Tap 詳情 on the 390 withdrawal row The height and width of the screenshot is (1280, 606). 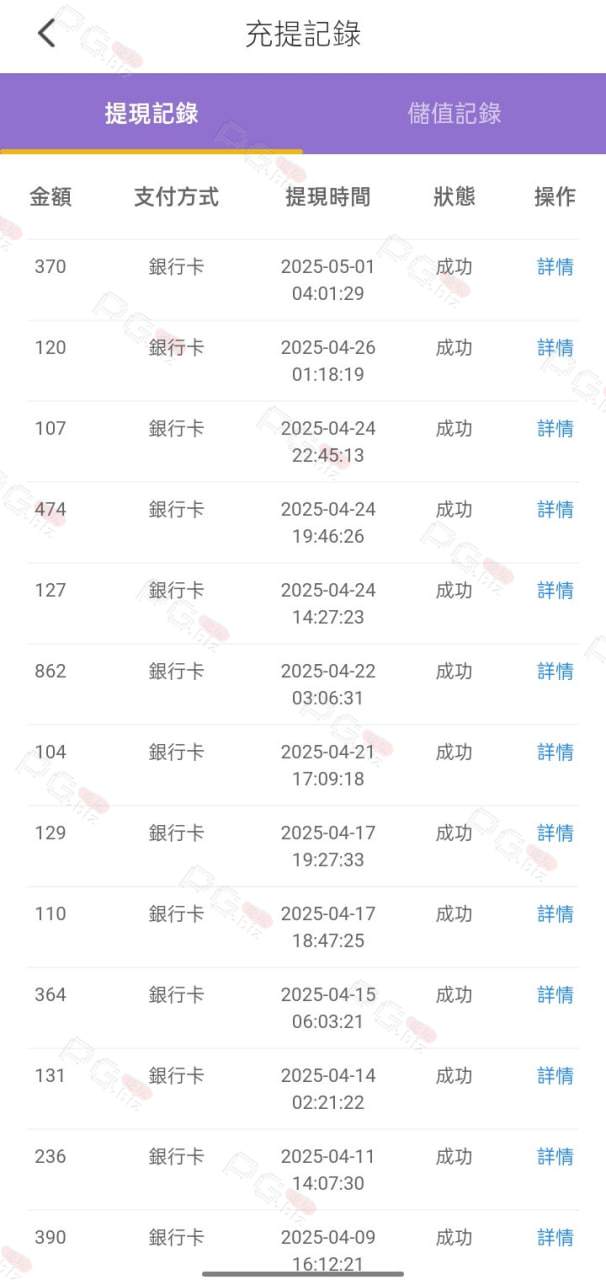click(x=555, y=1239)
